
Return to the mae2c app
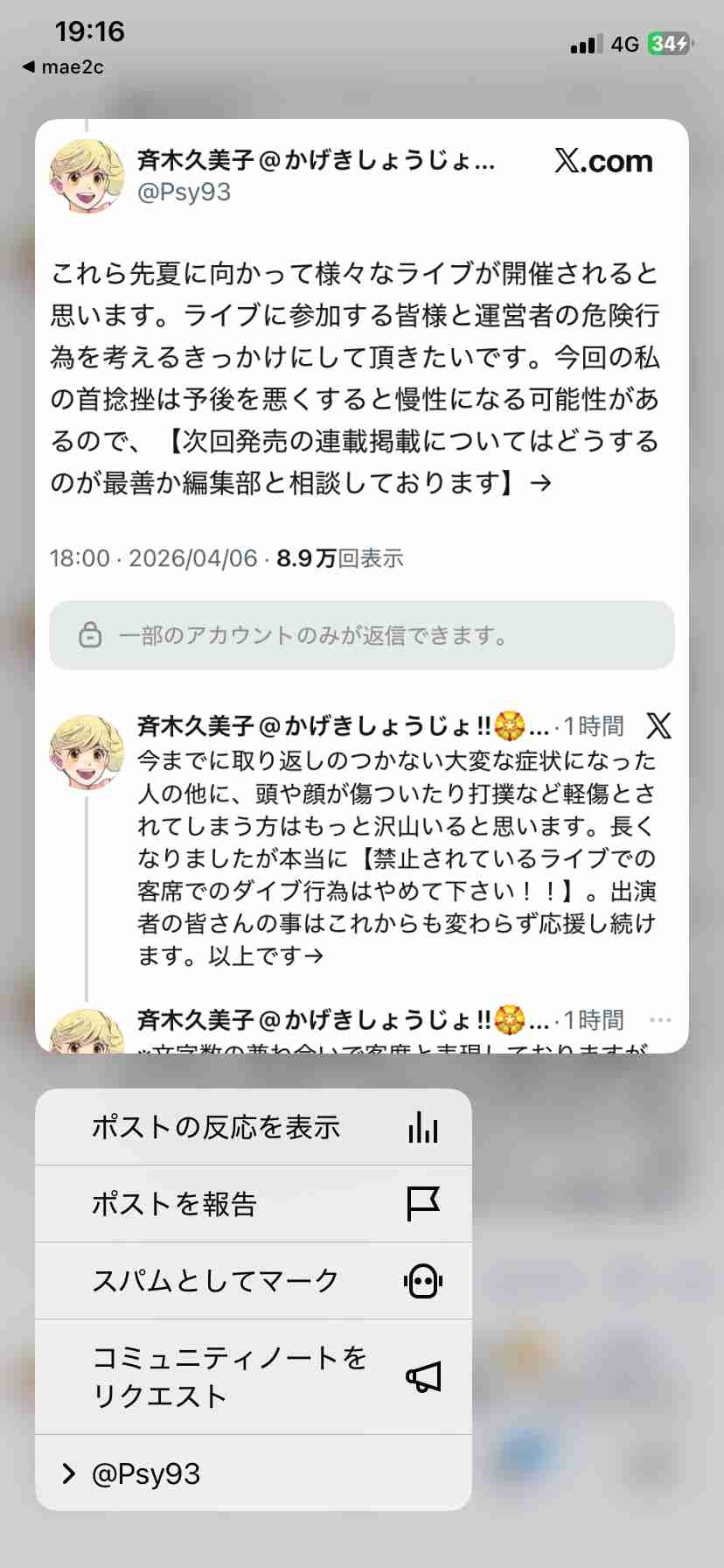[x=63, y=67]
